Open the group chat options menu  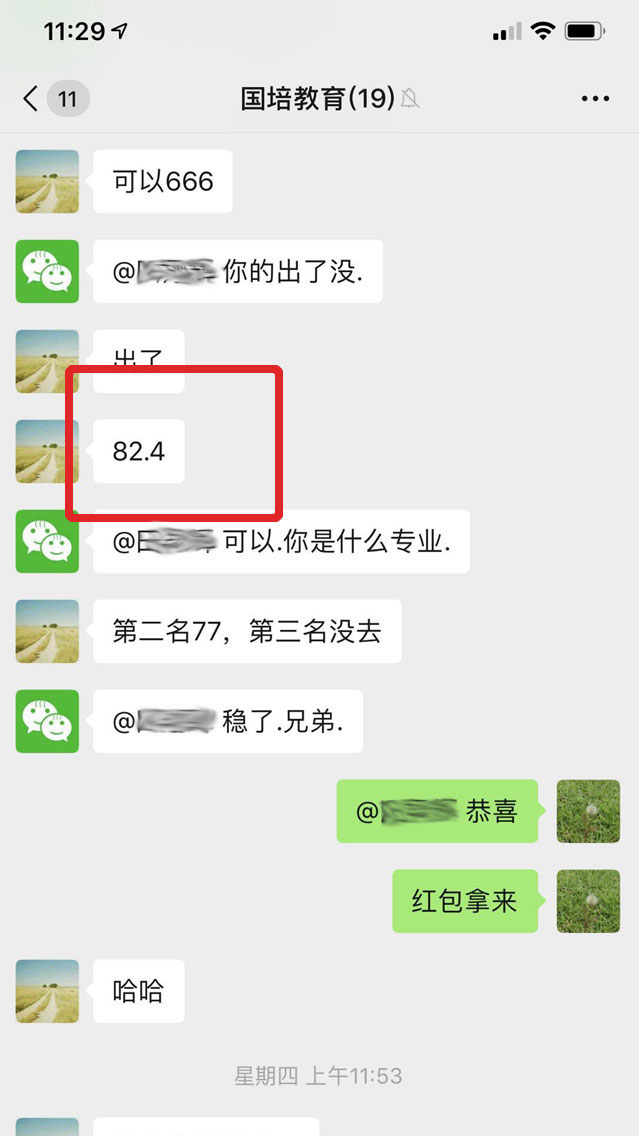click(x=595, y=98)
